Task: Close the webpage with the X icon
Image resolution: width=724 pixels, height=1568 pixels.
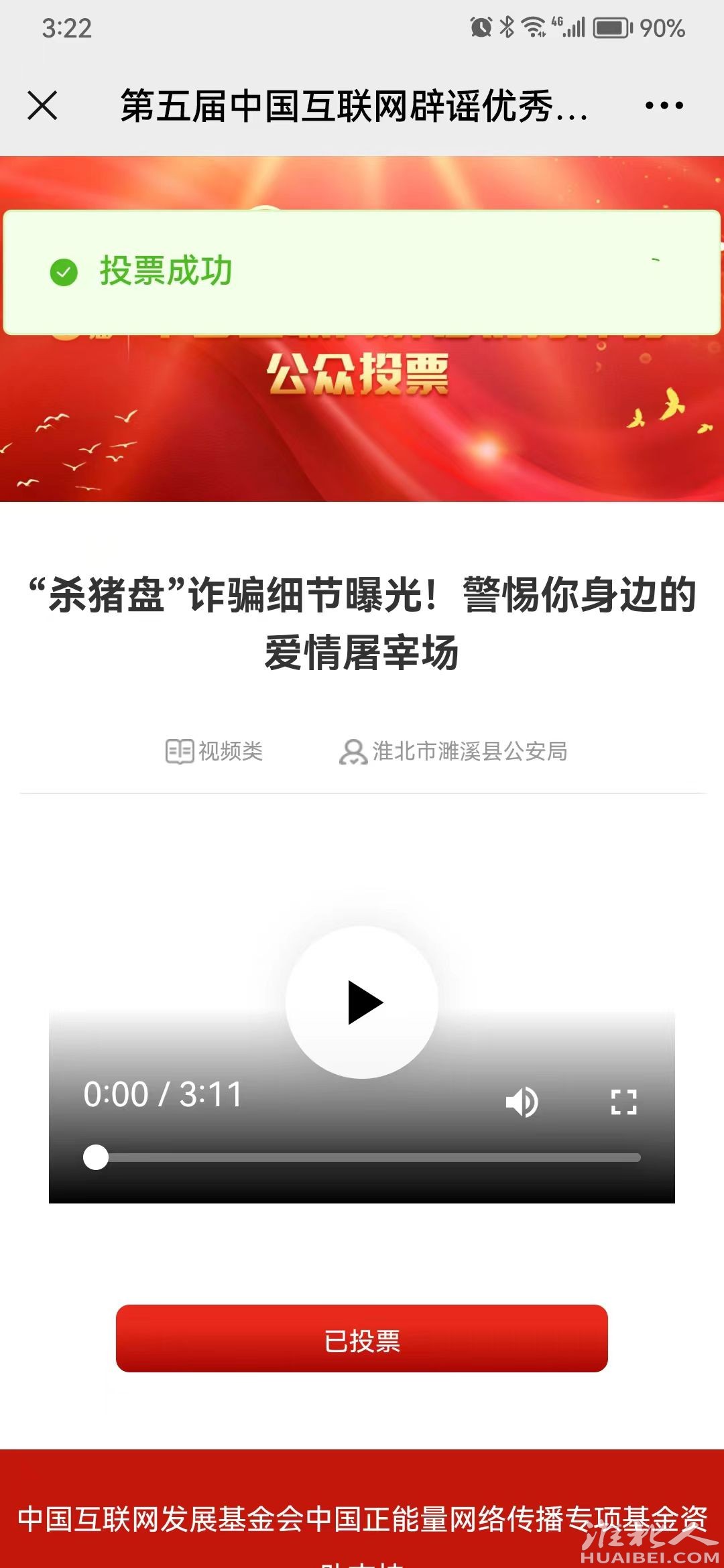Action: click(42, 105)
